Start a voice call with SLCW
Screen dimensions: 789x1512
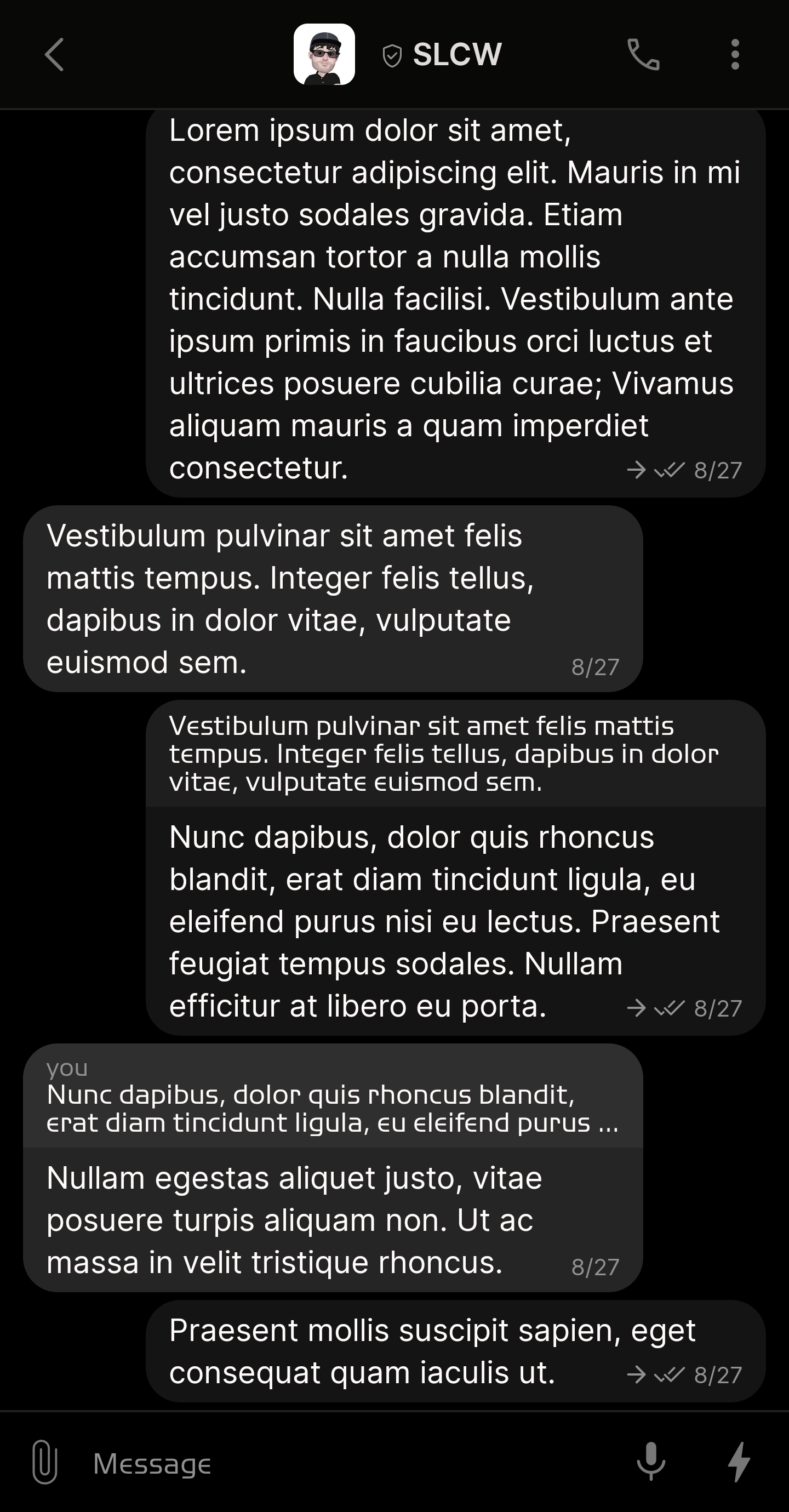click(643, 55)
